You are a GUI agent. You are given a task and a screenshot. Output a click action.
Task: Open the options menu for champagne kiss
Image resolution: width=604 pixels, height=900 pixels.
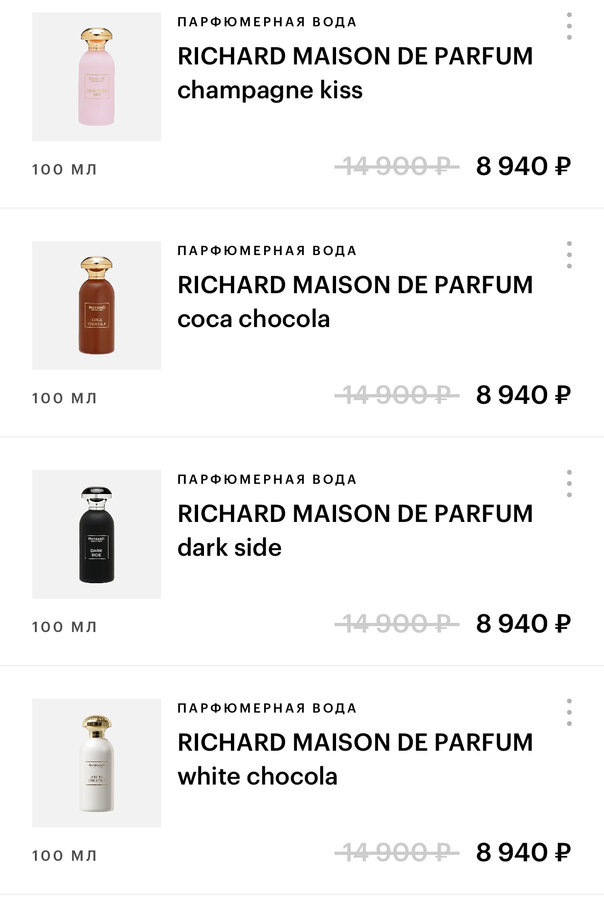568,26
